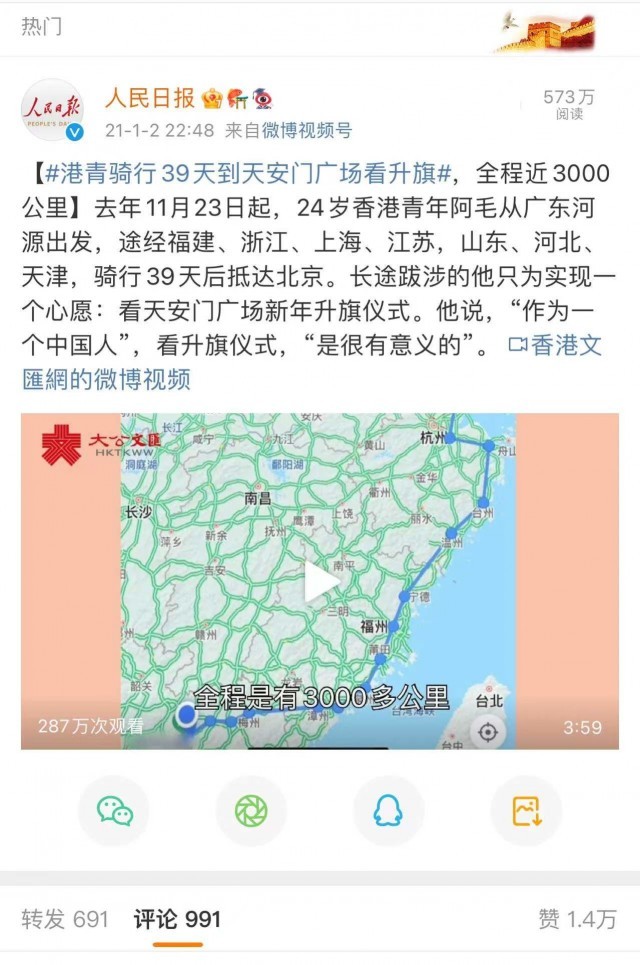Switch to the 转发 tab
Viewport: 640px width, 965px height.
click(x=64, y=919)
